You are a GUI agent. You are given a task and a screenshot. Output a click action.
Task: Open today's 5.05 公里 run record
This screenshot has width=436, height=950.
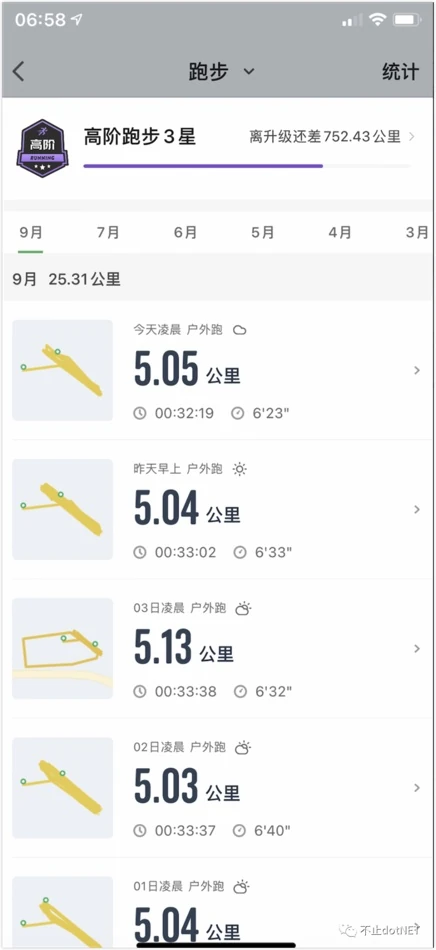click(218, 370)
